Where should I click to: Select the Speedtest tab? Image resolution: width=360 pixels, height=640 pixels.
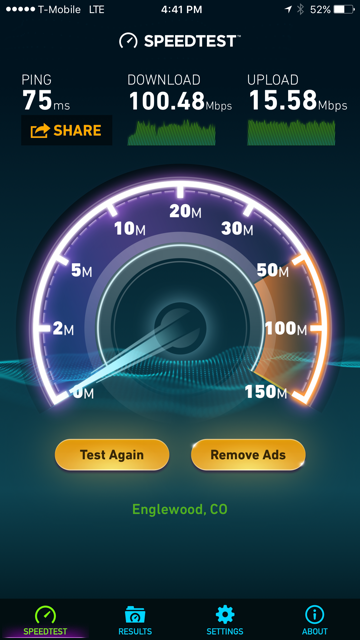[45, 620]
